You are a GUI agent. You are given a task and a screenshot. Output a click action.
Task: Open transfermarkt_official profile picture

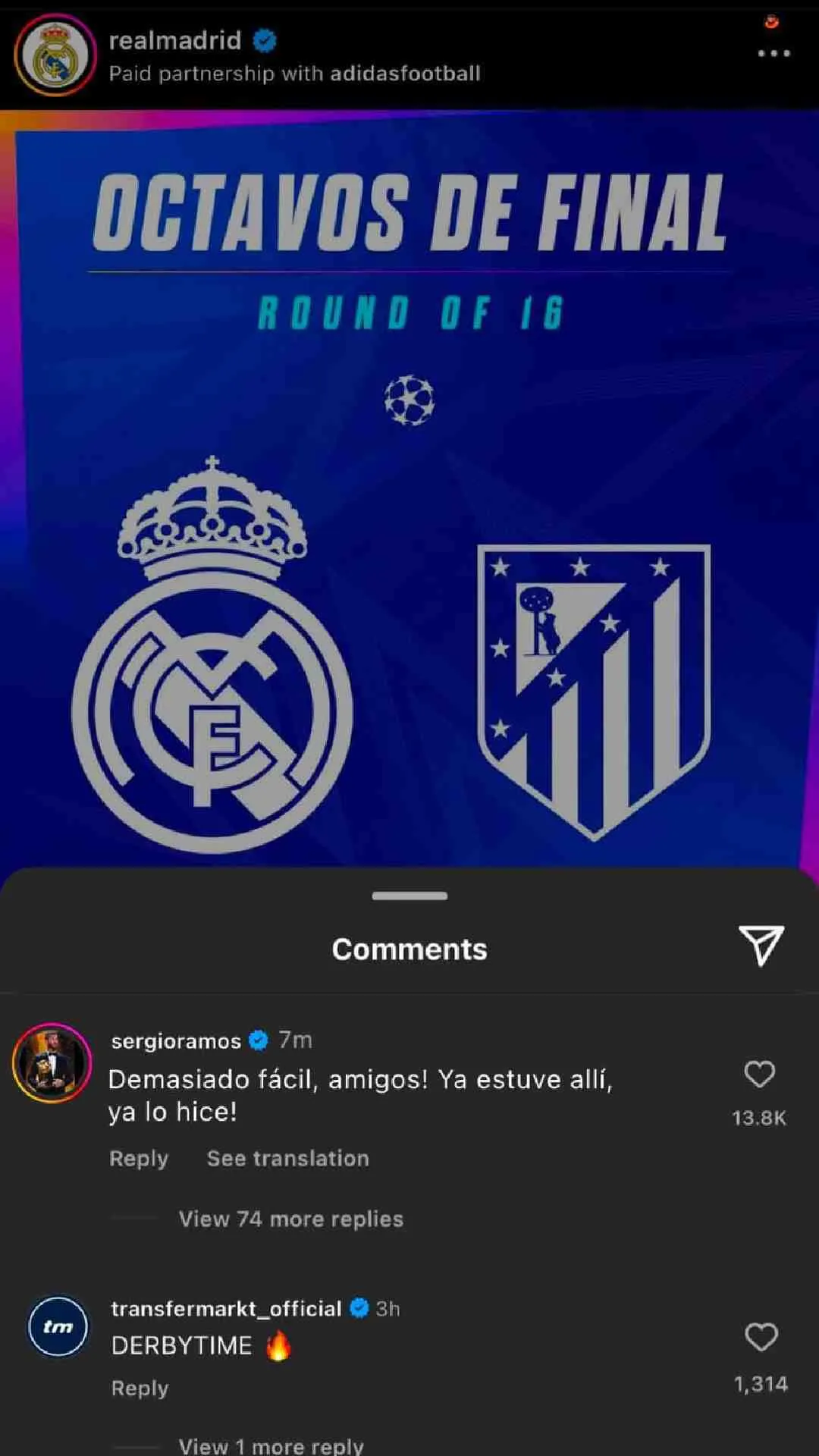58,1326
